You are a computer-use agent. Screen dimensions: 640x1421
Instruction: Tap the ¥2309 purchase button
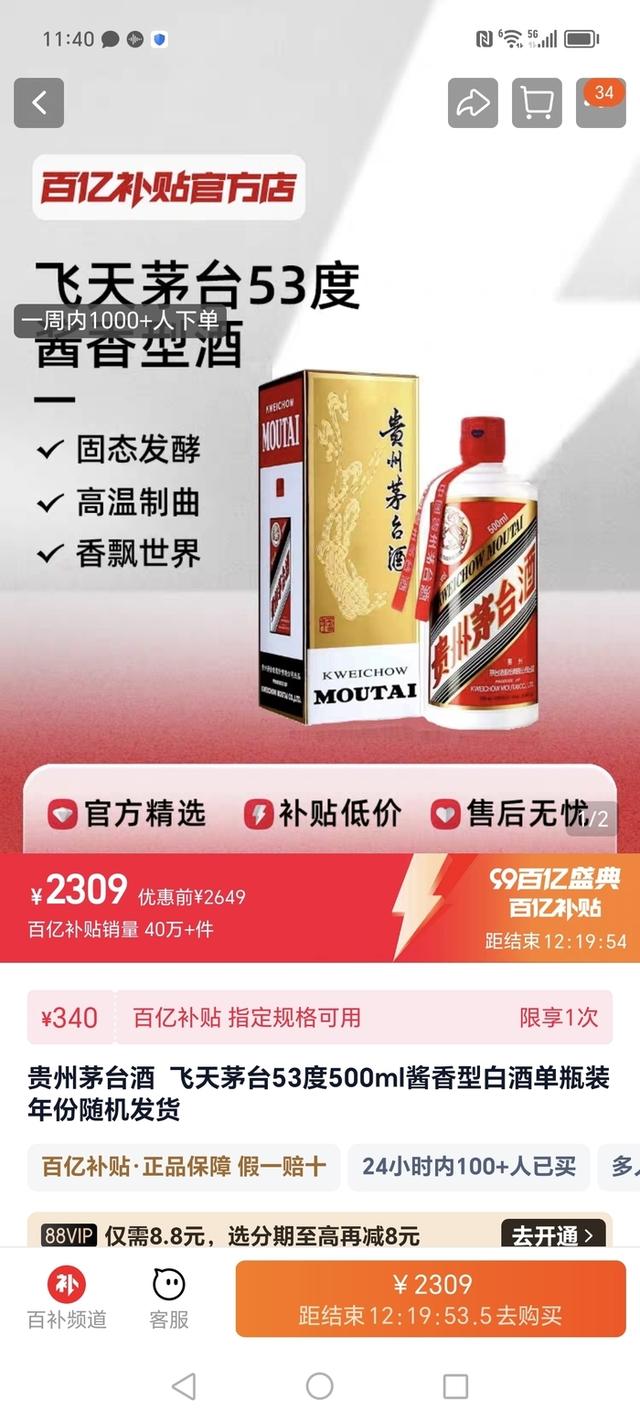431,1298
